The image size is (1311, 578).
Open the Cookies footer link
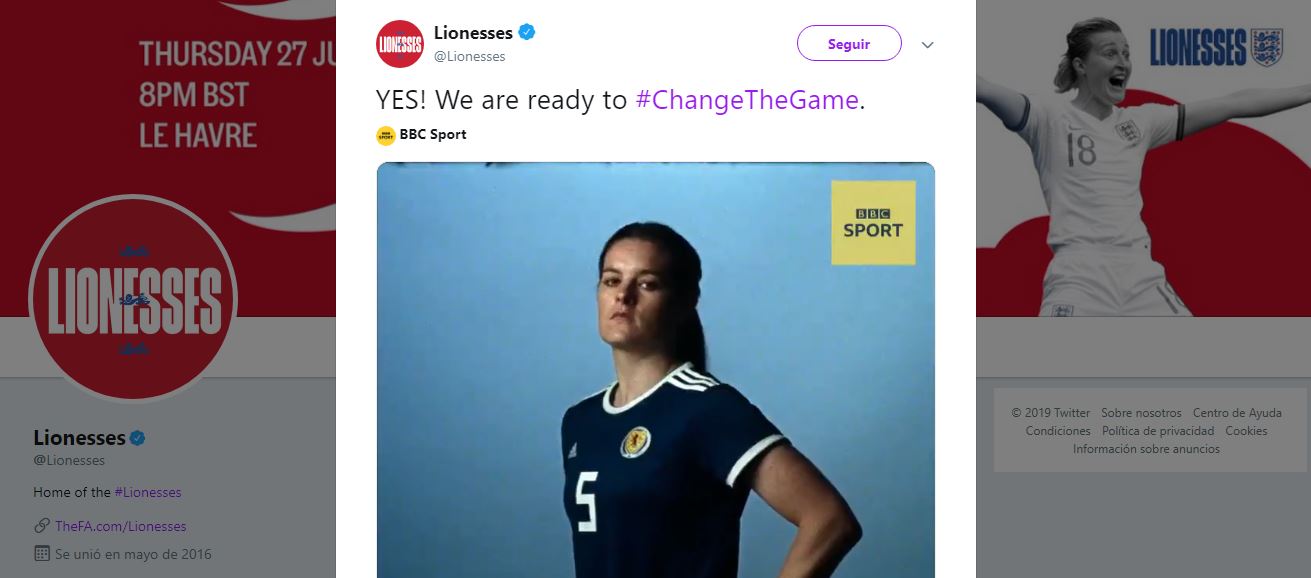(x=1246, y=431)
